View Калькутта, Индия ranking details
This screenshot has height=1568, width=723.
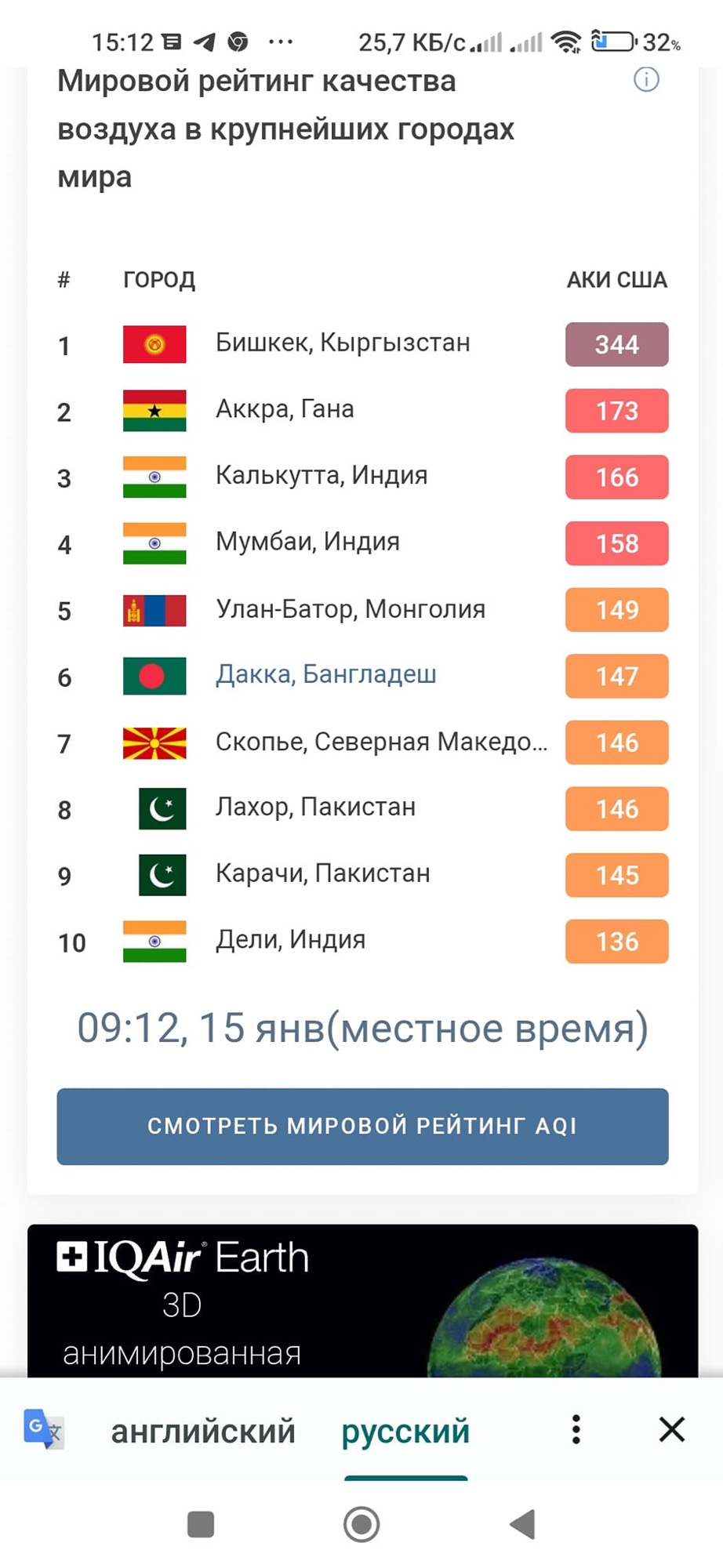pos(322,476)
